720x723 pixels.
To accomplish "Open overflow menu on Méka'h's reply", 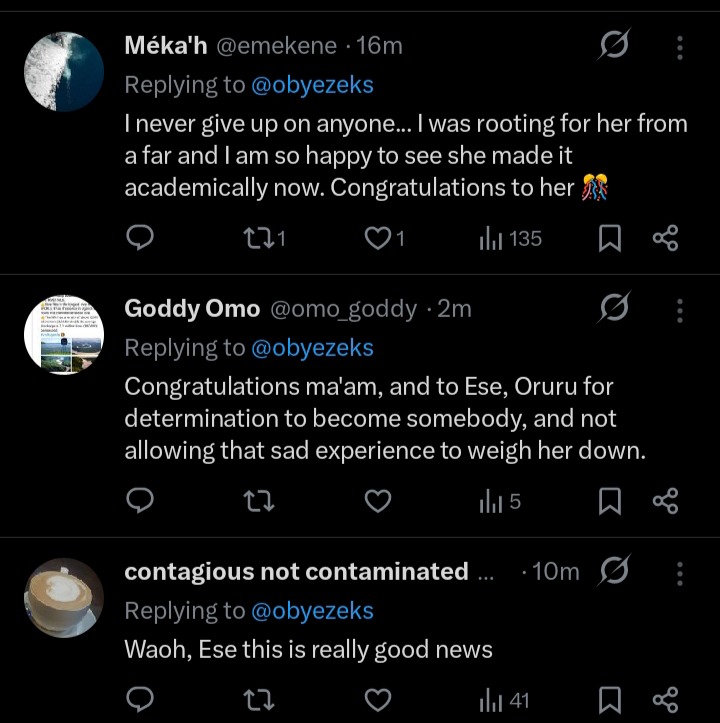I will (680, 47).
